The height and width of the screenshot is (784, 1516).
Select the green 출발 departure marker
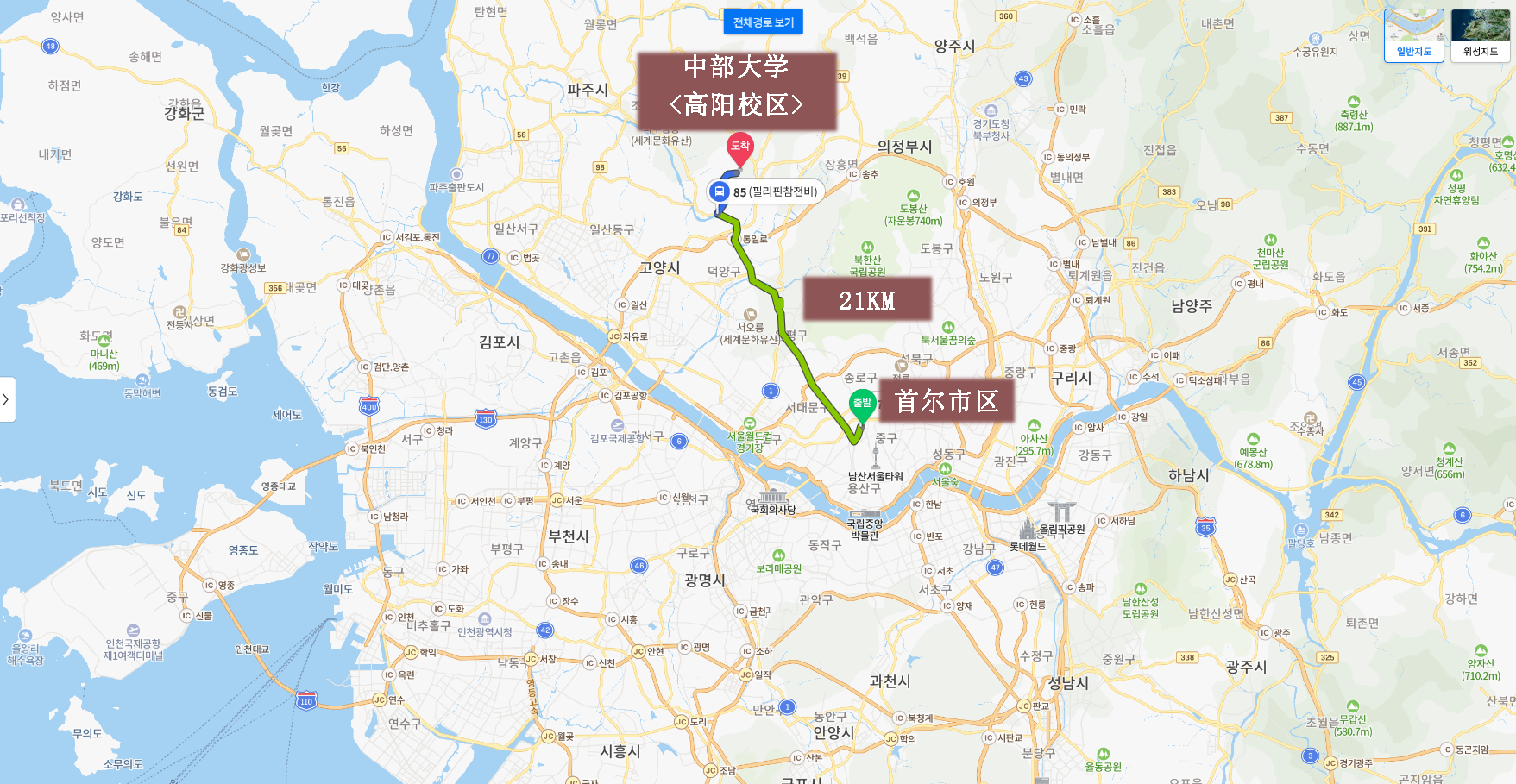click(x=862, y=404)
